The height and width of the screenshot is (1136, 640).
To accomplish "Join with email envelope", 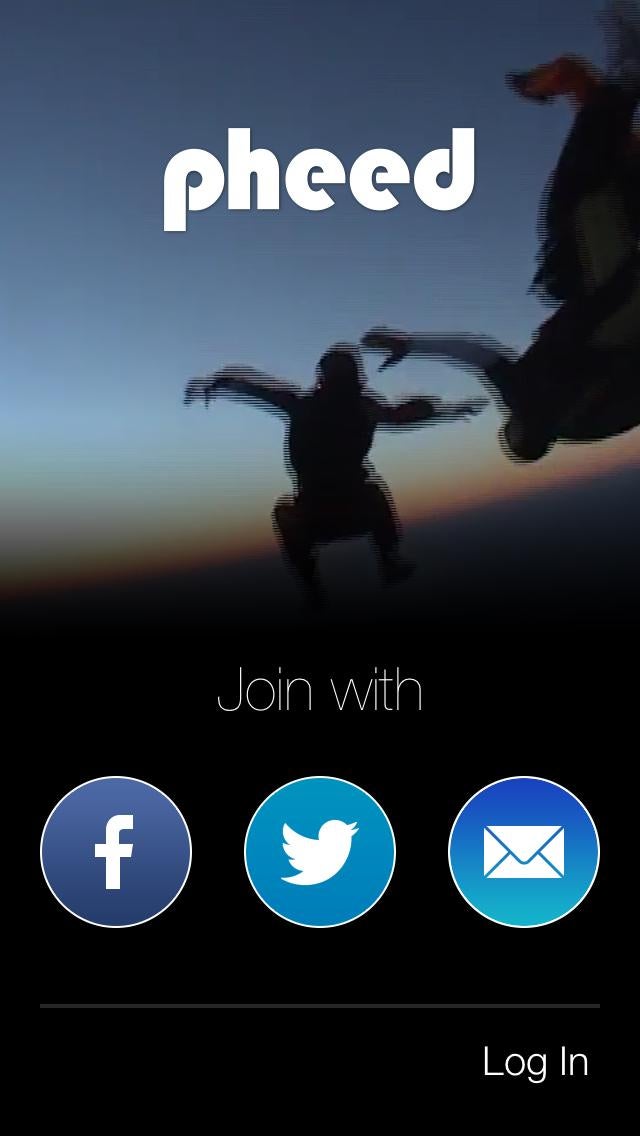I will coord(524,852).
